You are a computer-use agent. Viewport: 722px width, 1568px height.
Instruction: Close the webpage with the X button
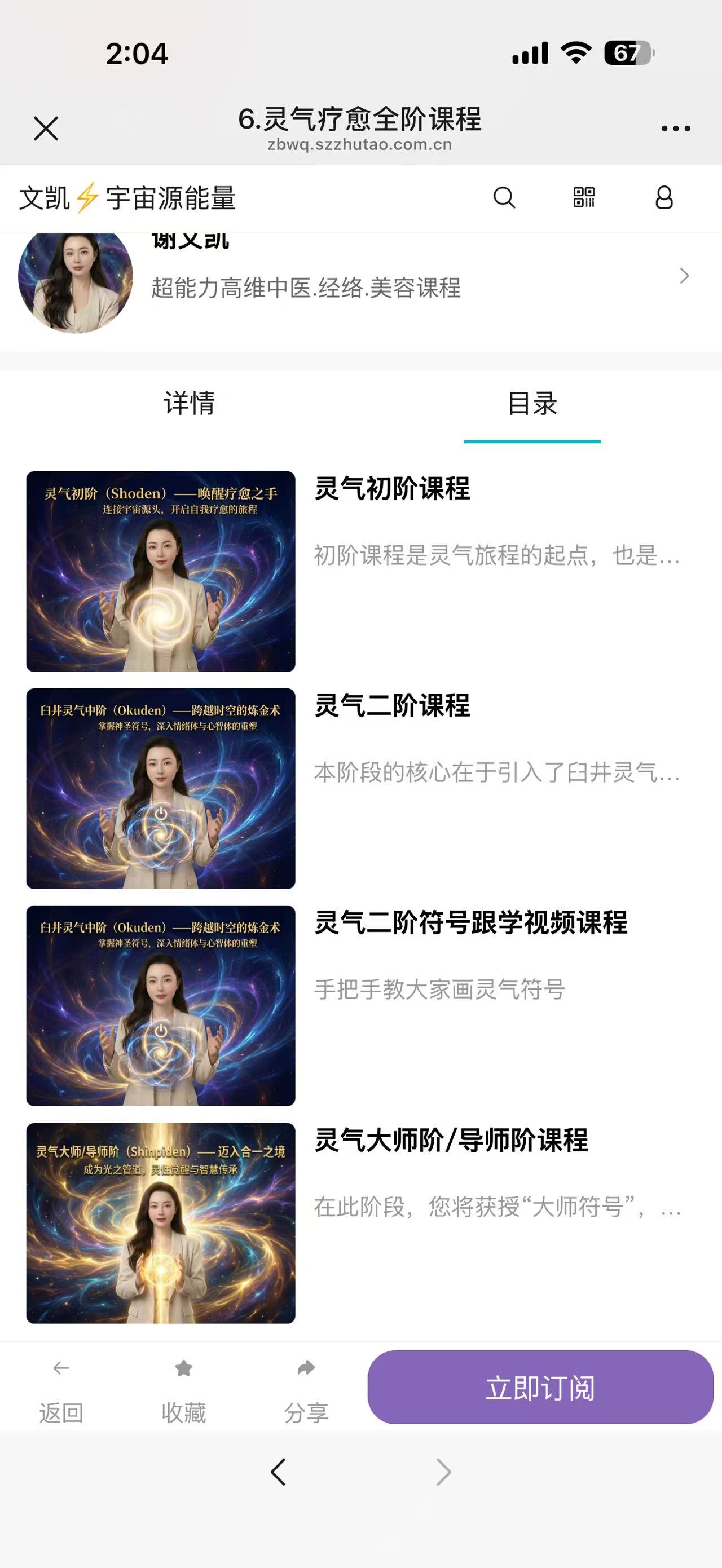46,129
